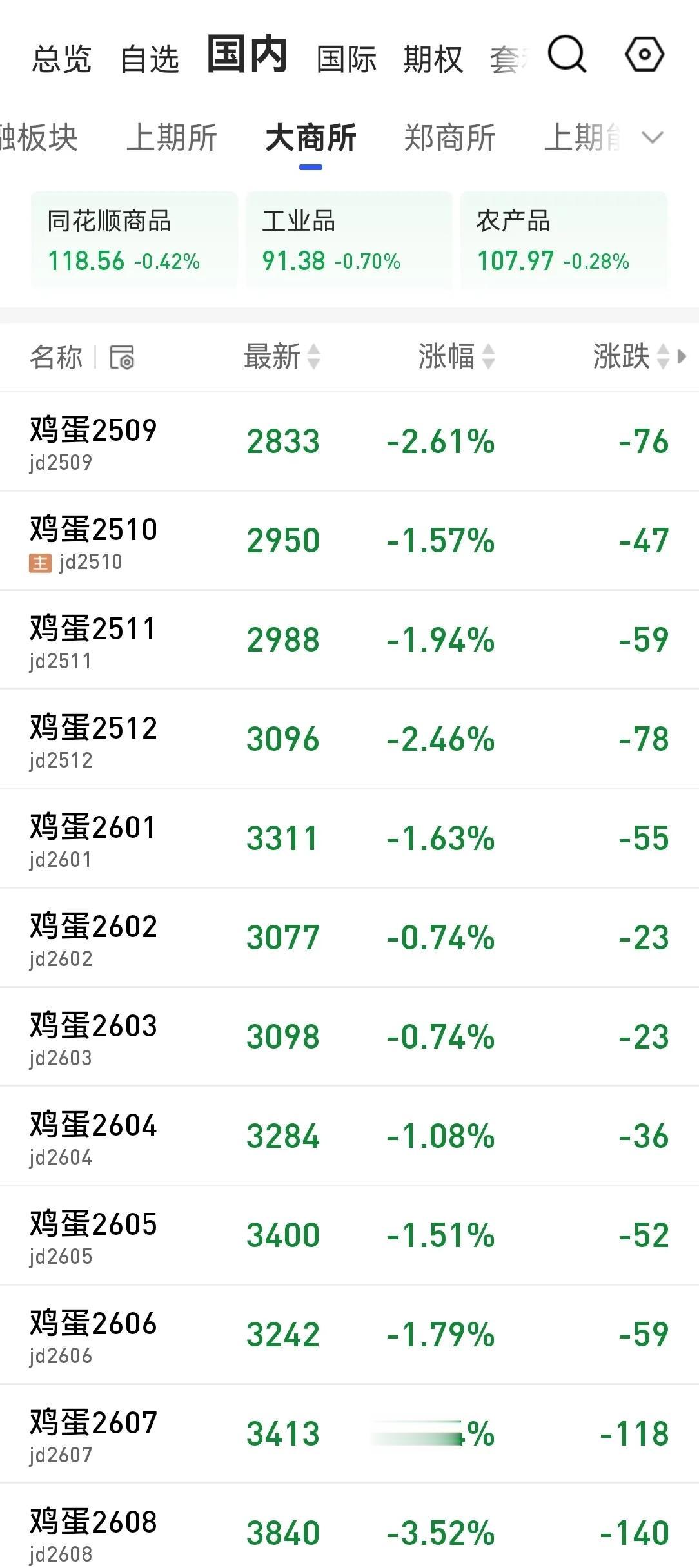Open the 同花顺商品 index card
Screen dimensions: 699x1568
pyautogui.click(x=134, y=240)
